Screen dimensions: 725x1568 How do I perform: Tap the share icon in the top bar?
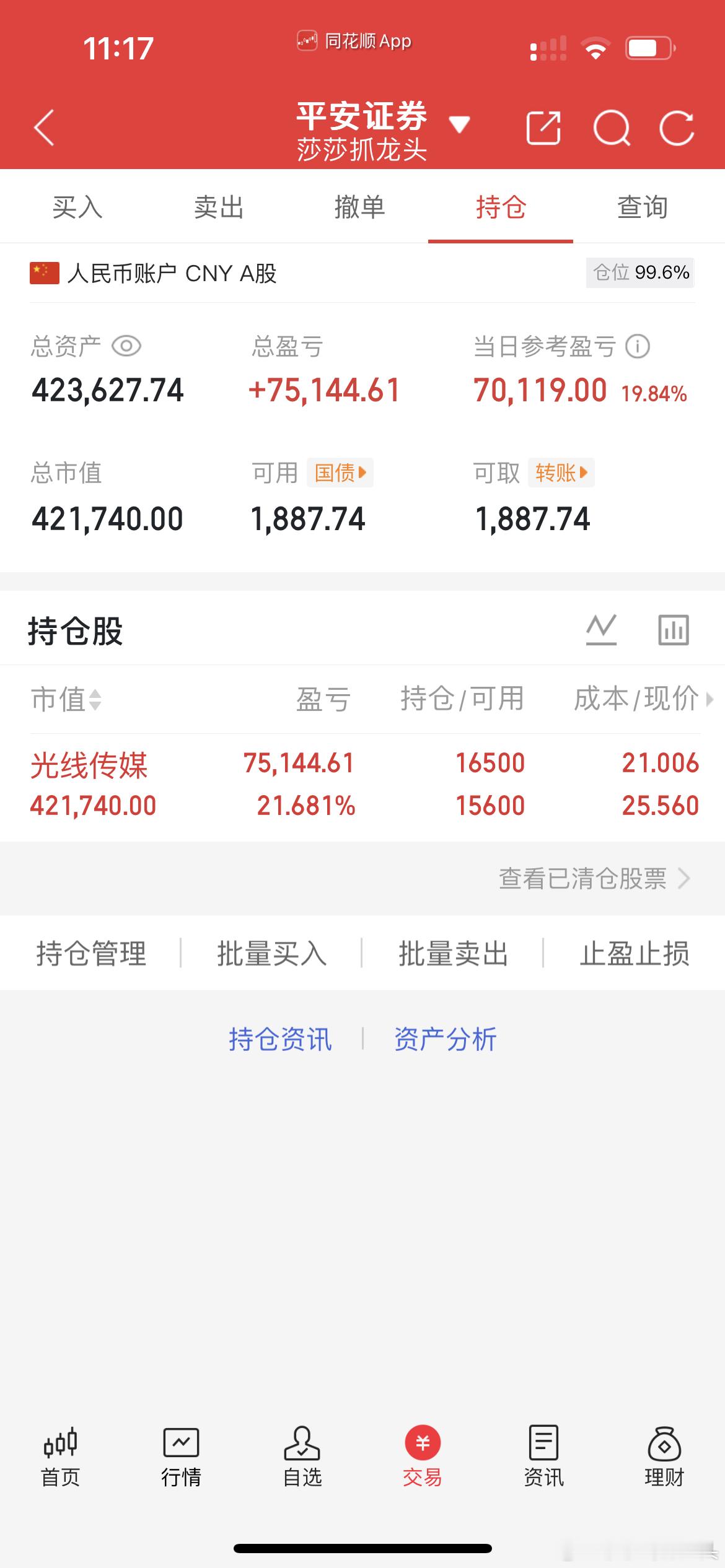[544, 127]
